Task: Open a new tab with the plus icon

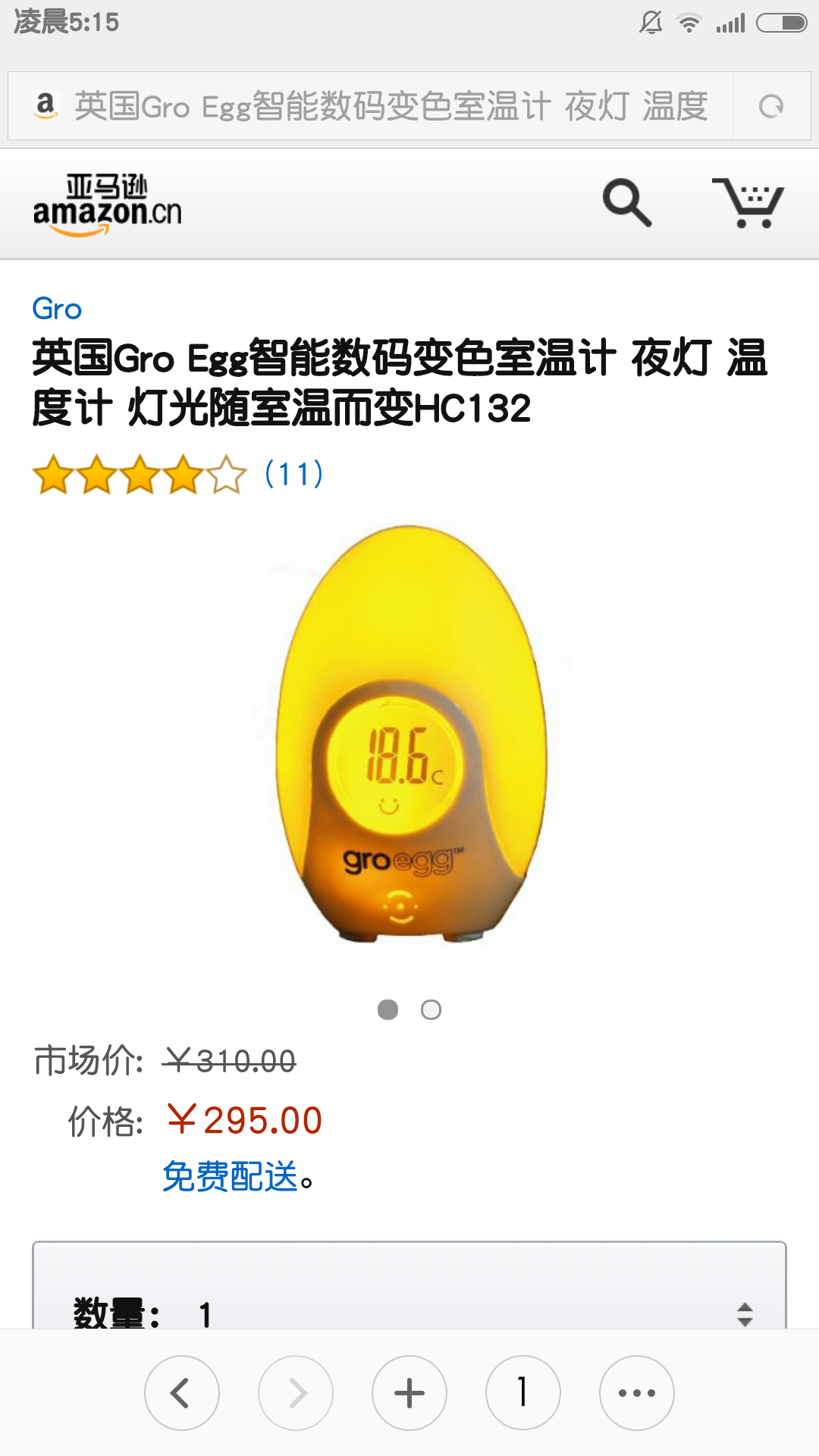Action: 408,1392
